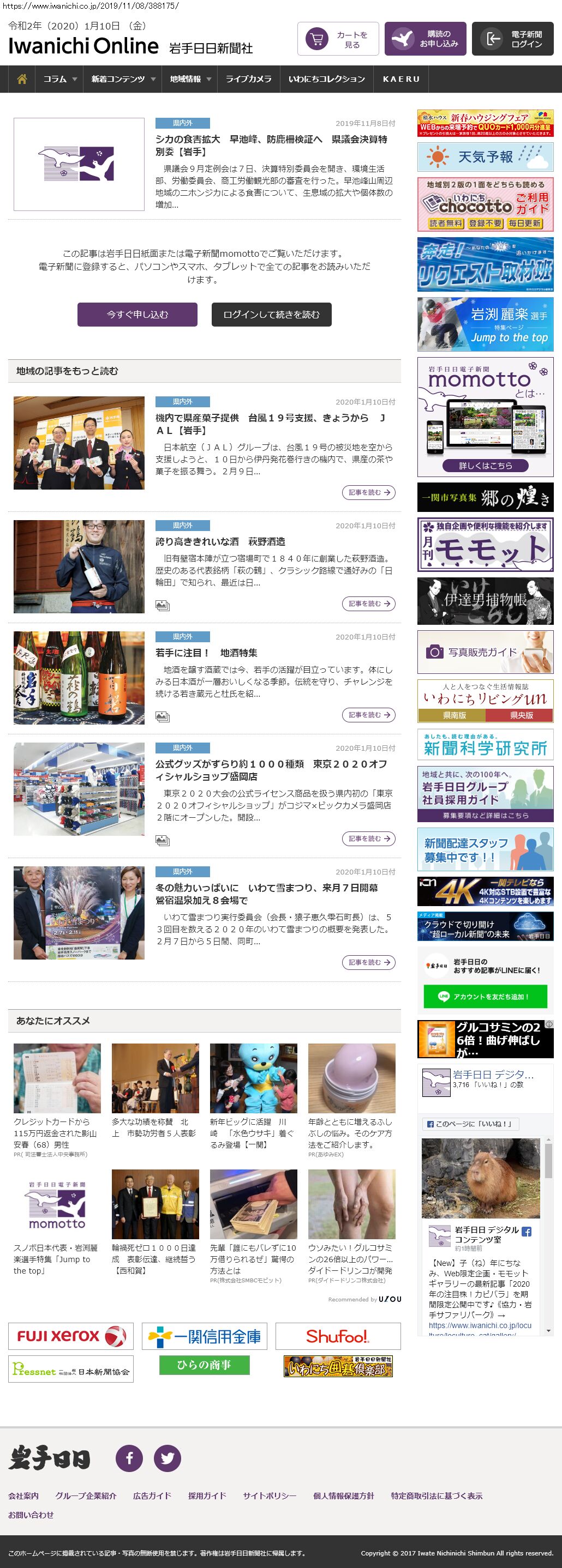Open いわにちコレクション page
The width and height of the screenshot is (562, 1568).
coord(326,79)
